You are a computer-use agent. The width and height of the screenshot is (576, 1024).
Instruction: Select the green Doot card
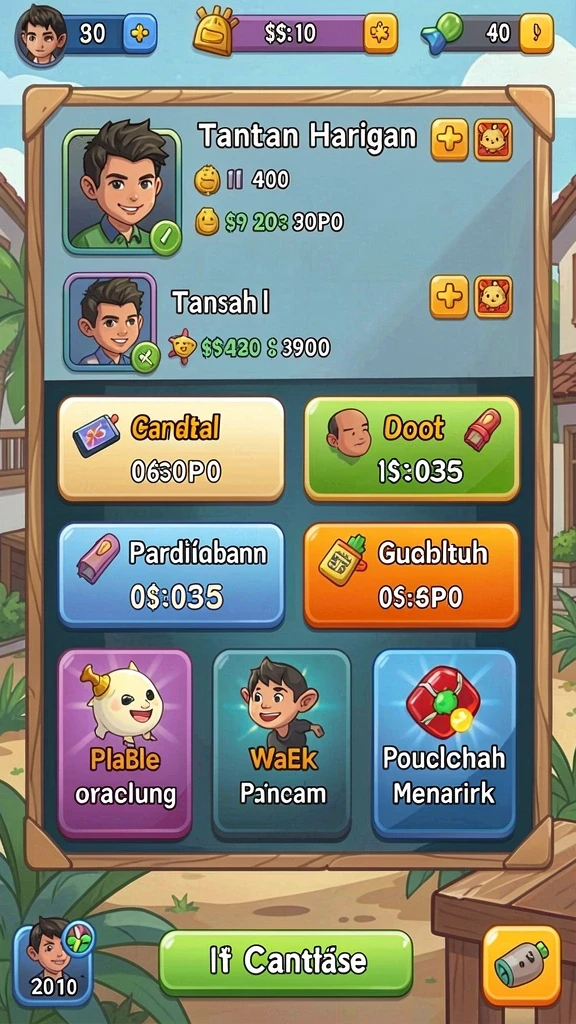click(412, 449)
